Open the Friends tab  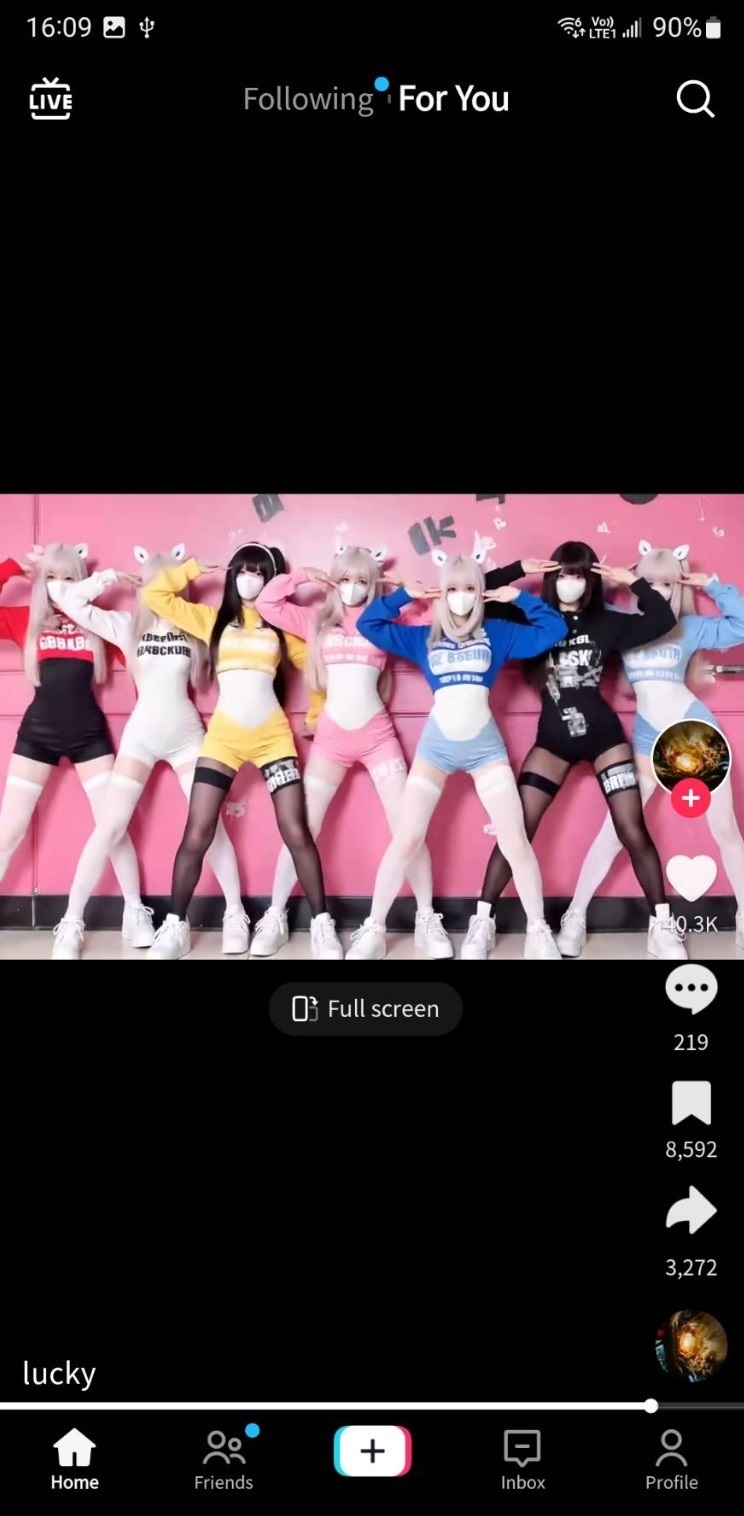(223, 1460)
